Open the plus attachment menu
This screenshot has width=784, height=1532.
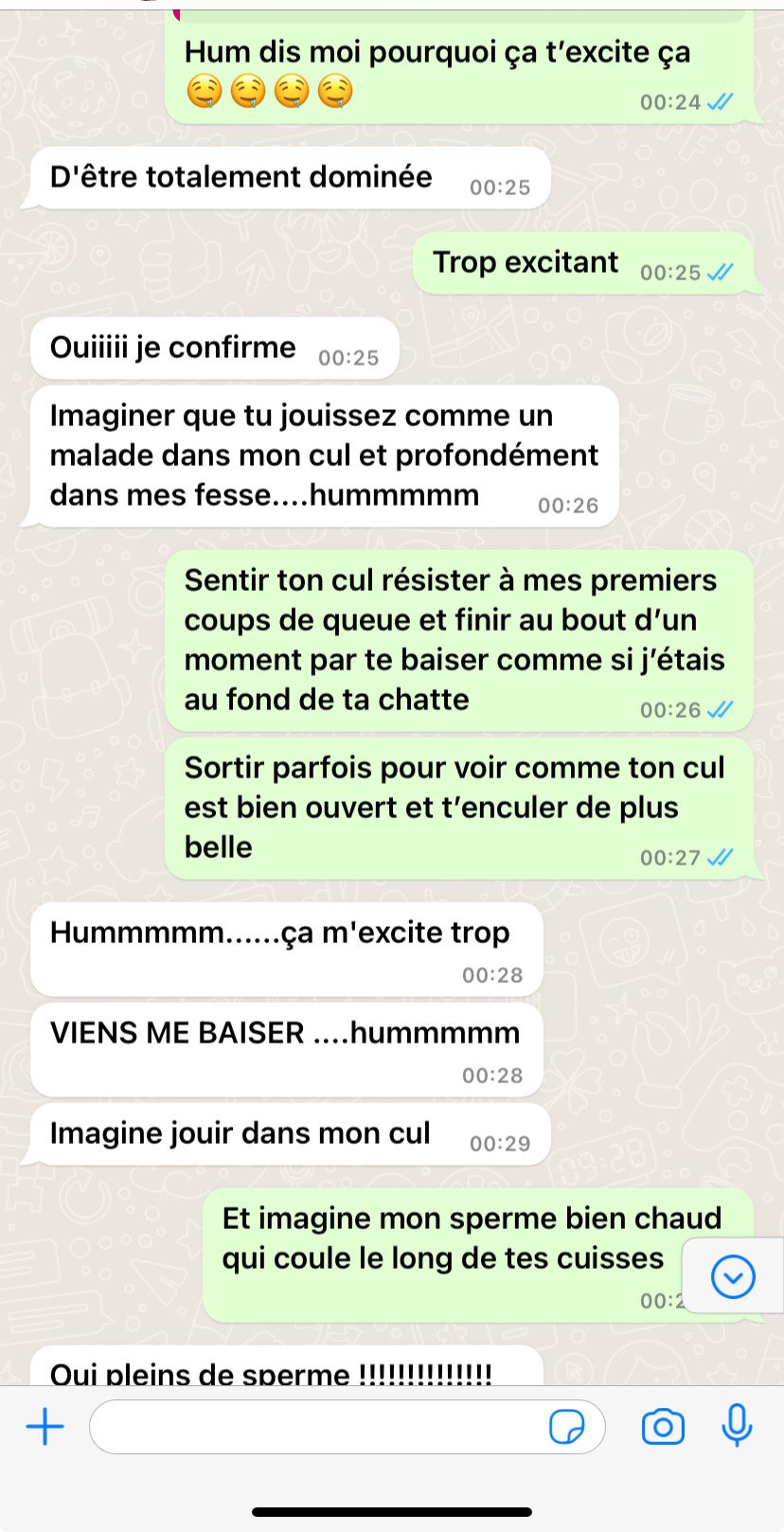click(x=45, y=1426)
